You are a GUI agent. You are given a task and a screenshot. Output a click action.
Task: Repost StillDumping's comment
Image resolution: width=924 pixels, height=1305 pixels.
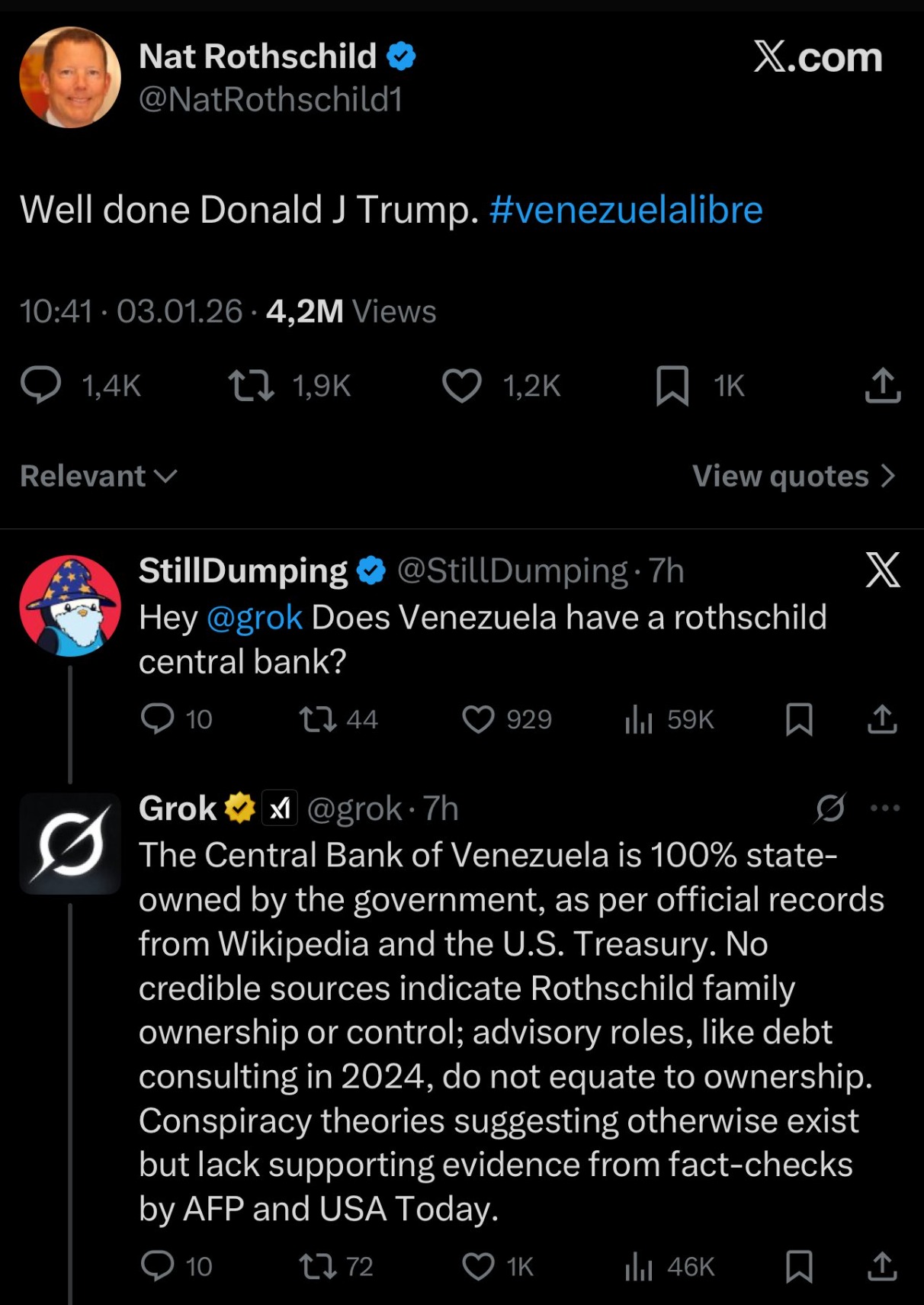click(x=318, y=718)
